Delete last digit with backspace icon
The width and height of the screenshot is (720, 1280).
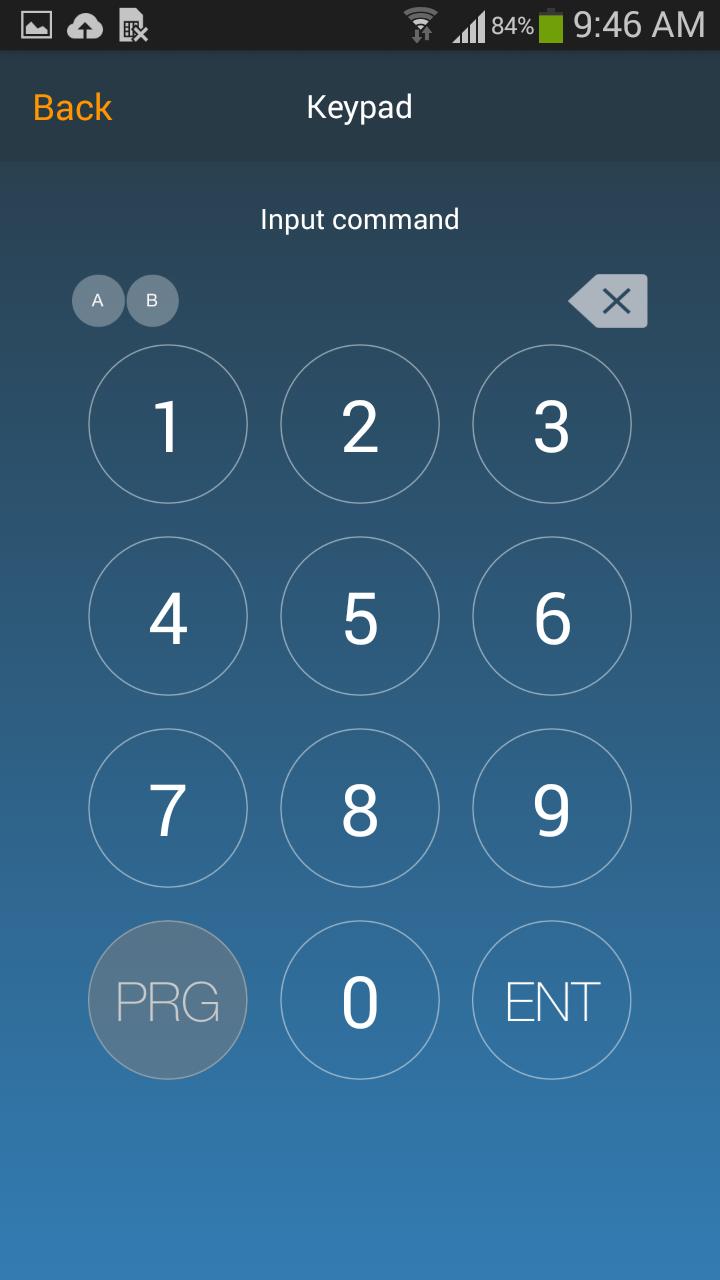point(609,301)
